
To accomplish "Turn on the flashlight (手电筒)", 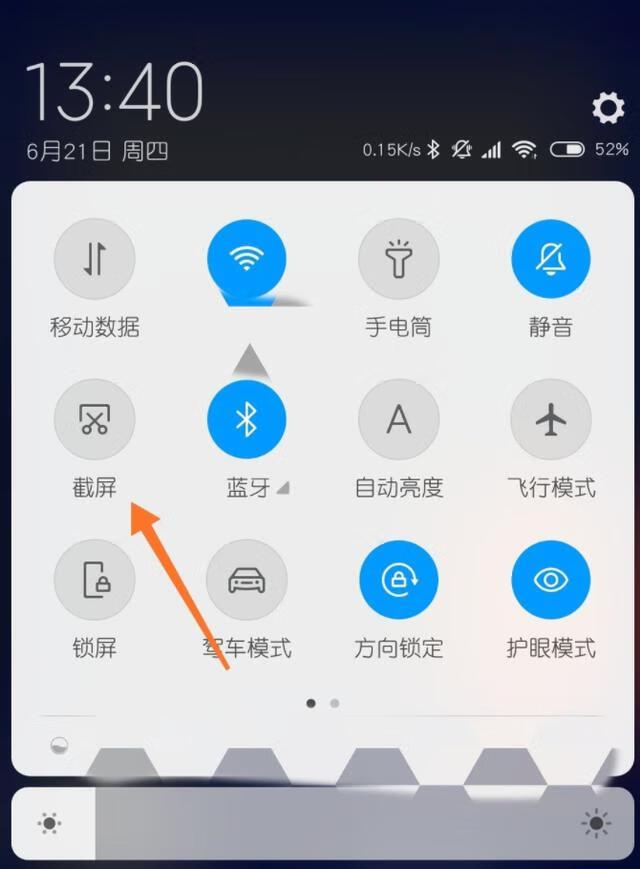I will coord(398,259).
